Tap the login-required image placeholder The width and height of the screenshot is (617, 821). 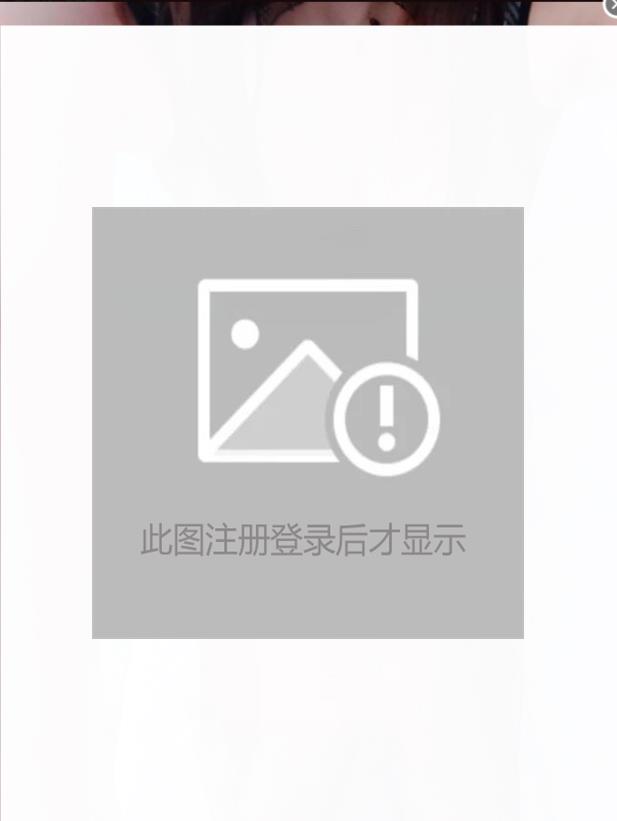(308, 422)
